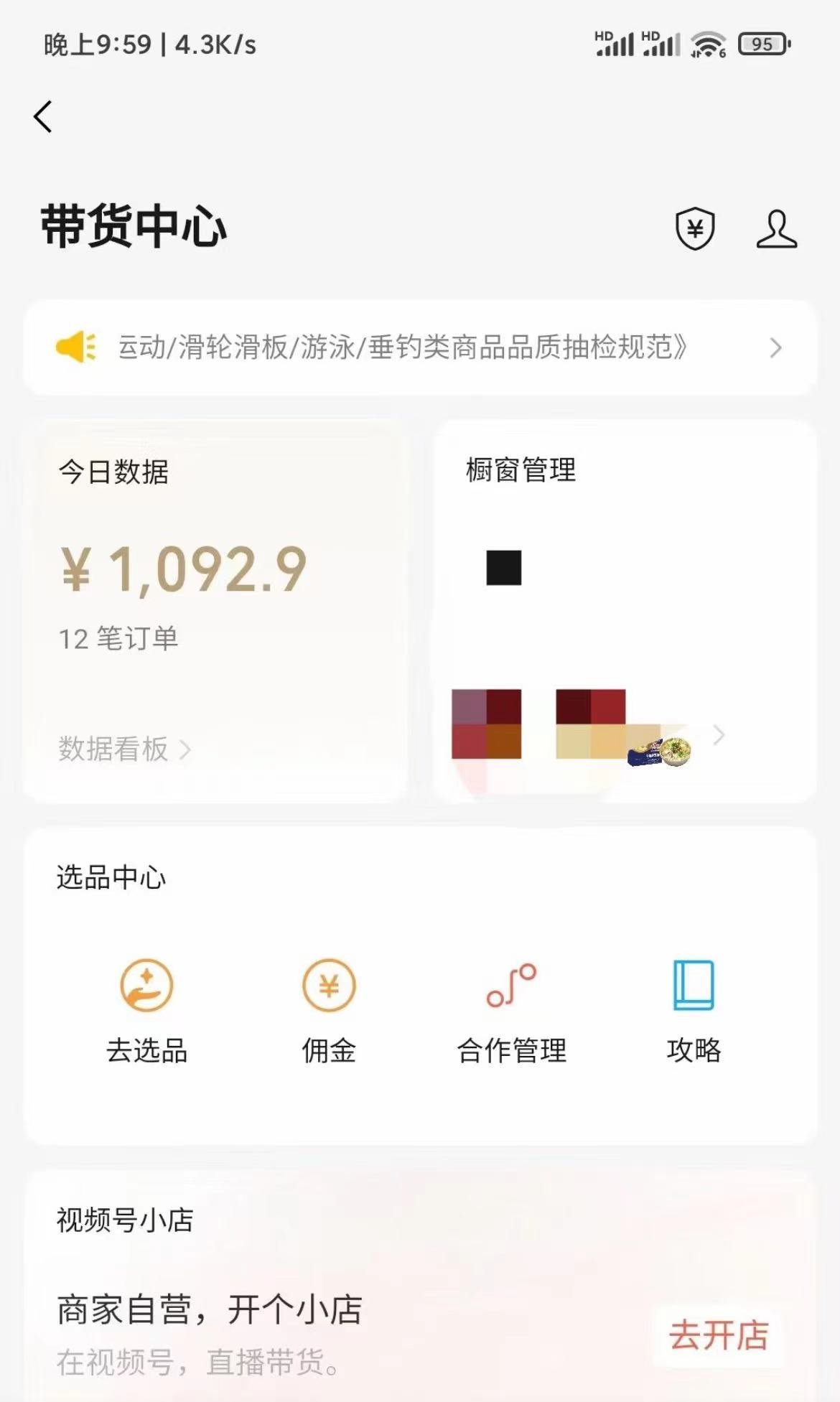This screenshot has width=840, height=1402.
Task: Tap the Wi-Fi status icon
Action: click(x=707, y=43)
